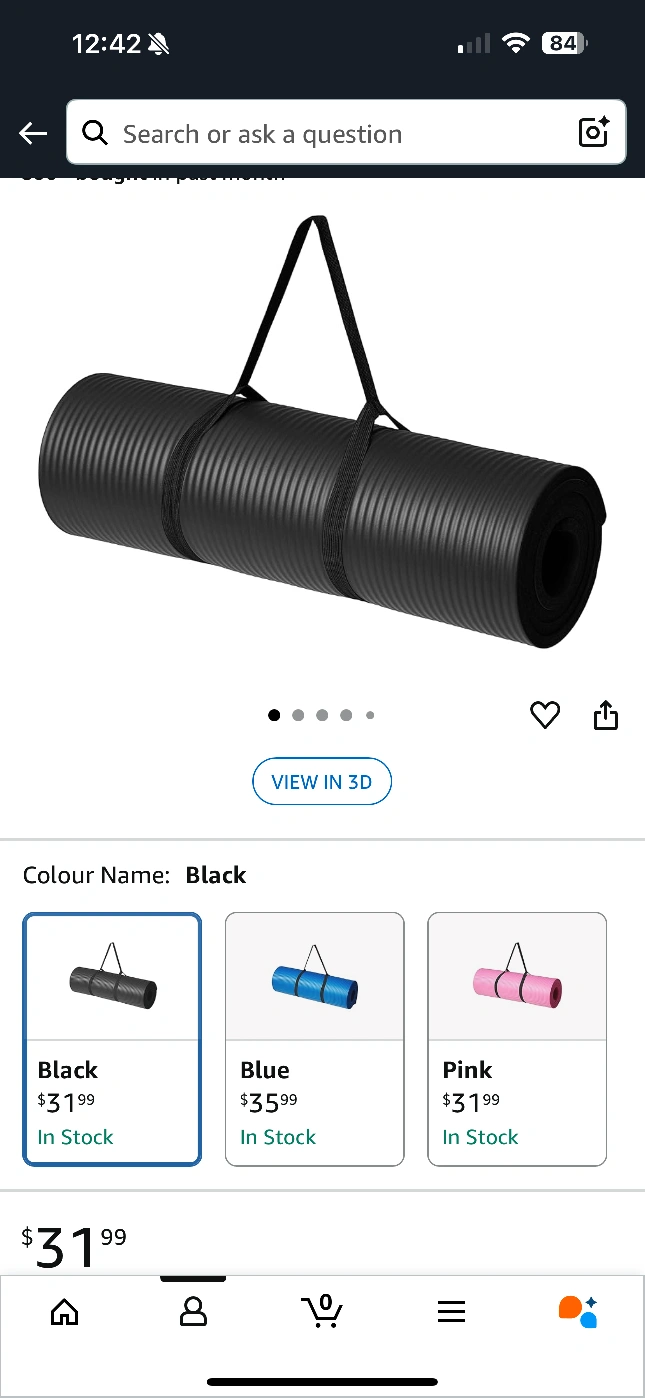Go back using the arrow icon
Screen dimensions: 645x1398
[x=33, y=133]
